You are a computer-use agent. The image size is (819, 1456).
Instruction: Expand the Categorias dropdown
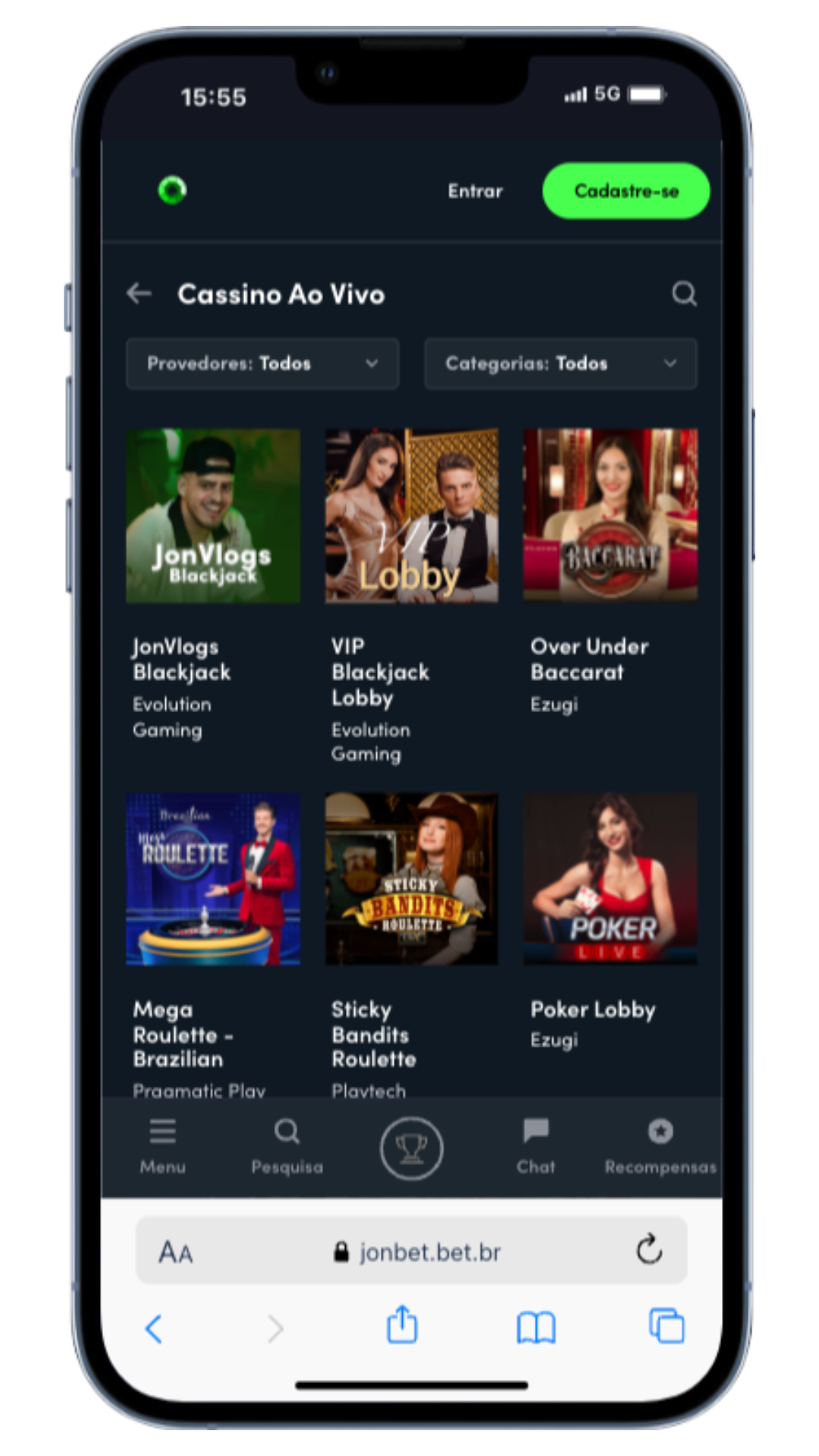click(560, 364)
